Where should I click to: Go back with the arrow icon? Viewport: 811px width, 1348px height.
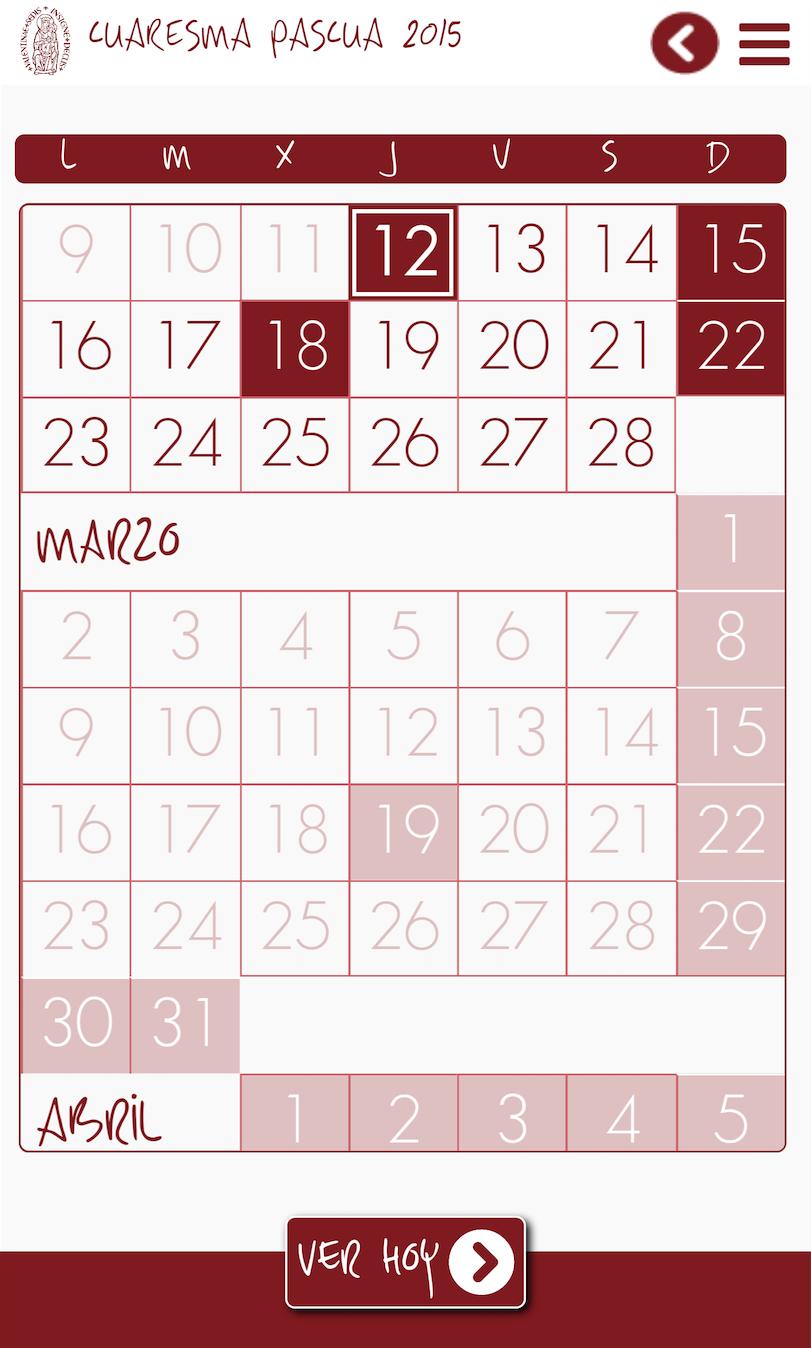pos(684,43)
